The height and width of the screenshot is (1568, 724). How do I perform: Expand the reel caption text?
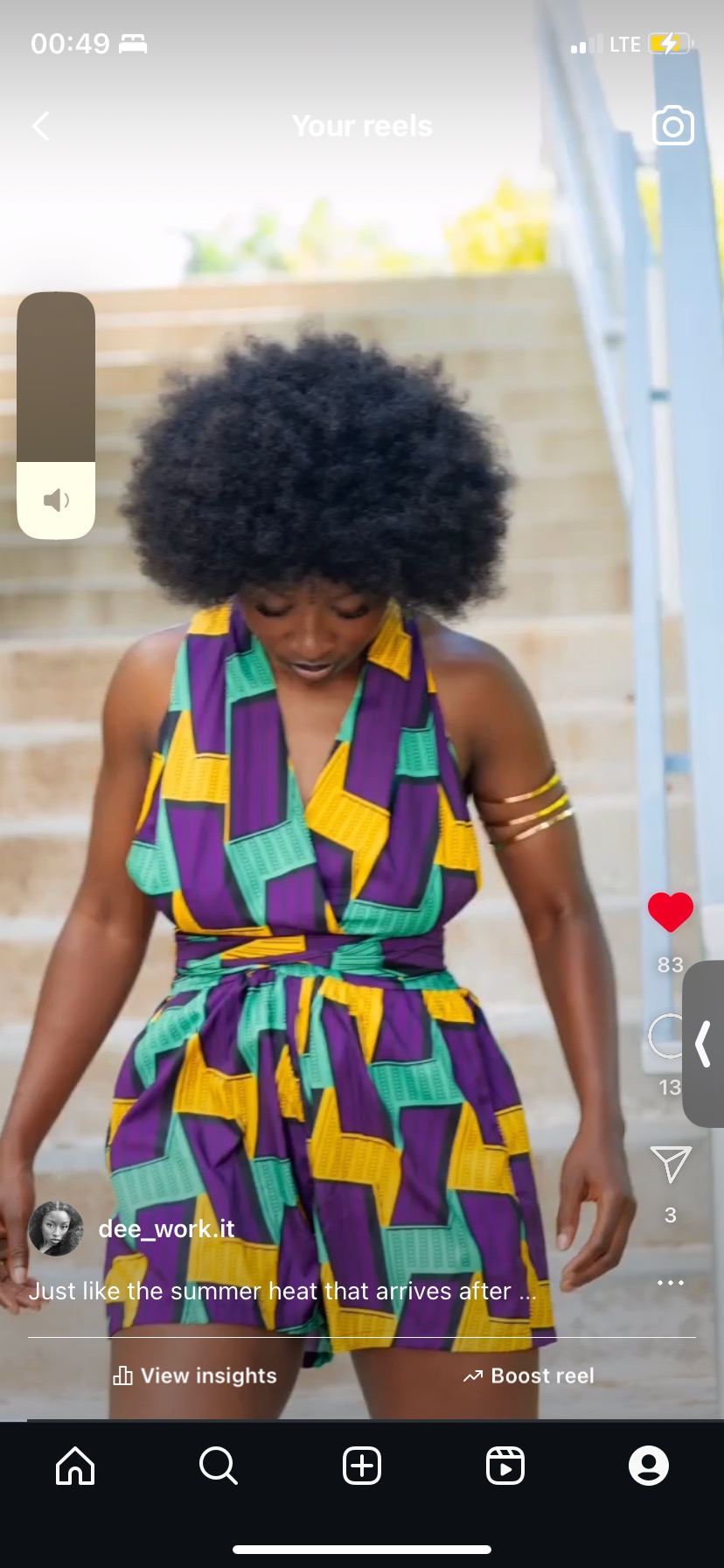(282, 1291)
